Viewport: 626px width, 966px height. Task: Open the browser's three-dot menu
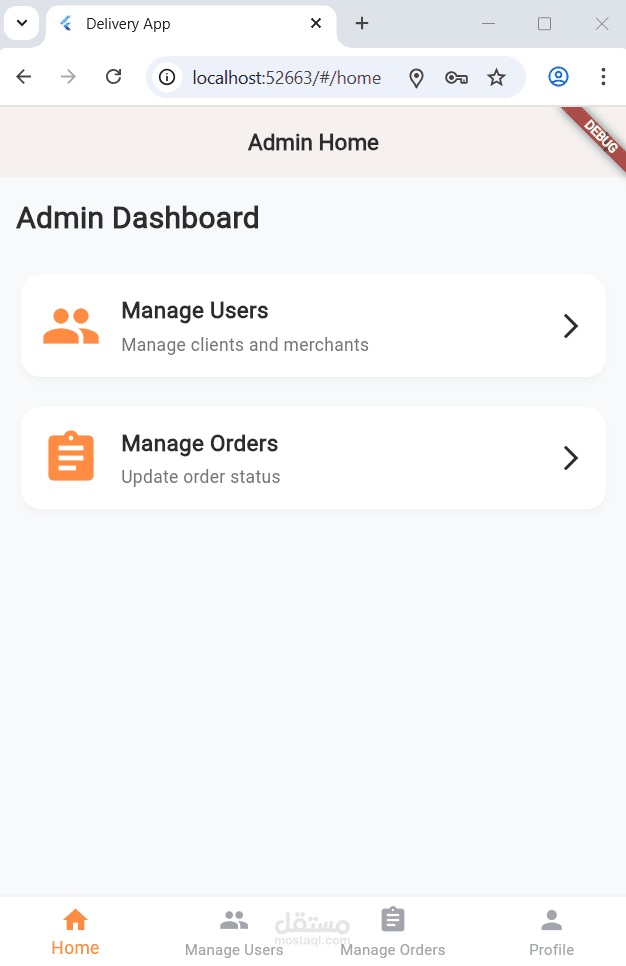coord(603,77)
